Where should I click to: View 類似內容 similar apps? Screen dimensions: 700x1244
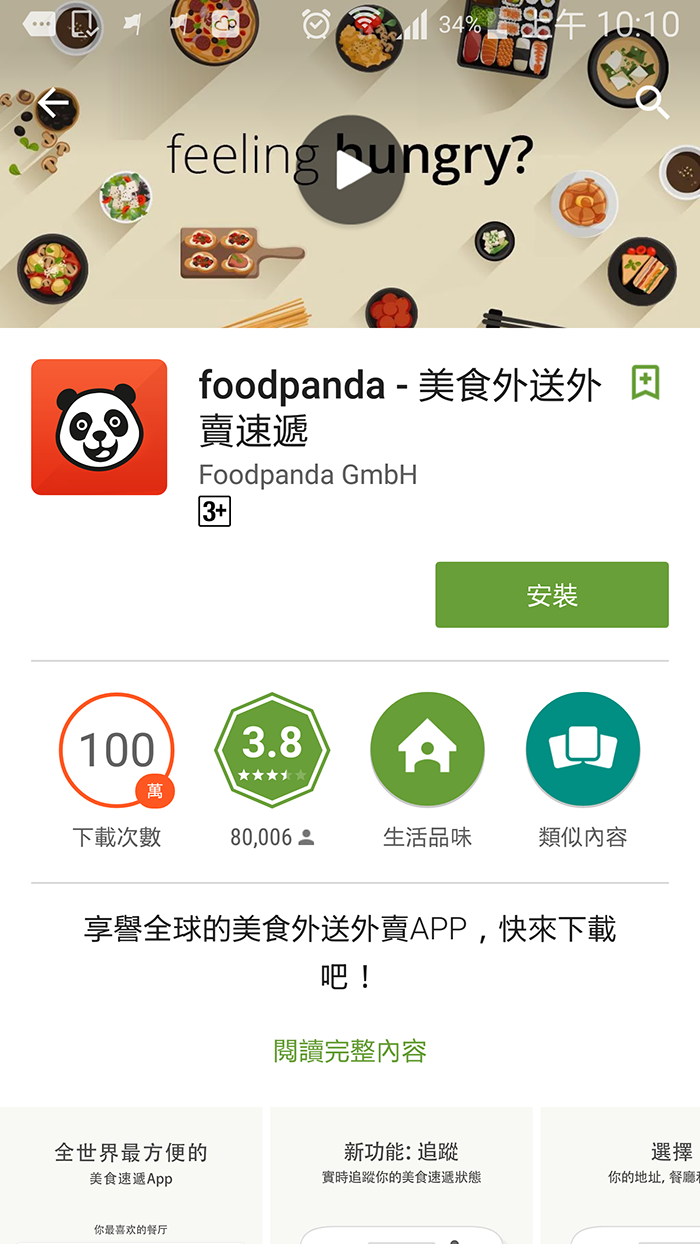582,750
